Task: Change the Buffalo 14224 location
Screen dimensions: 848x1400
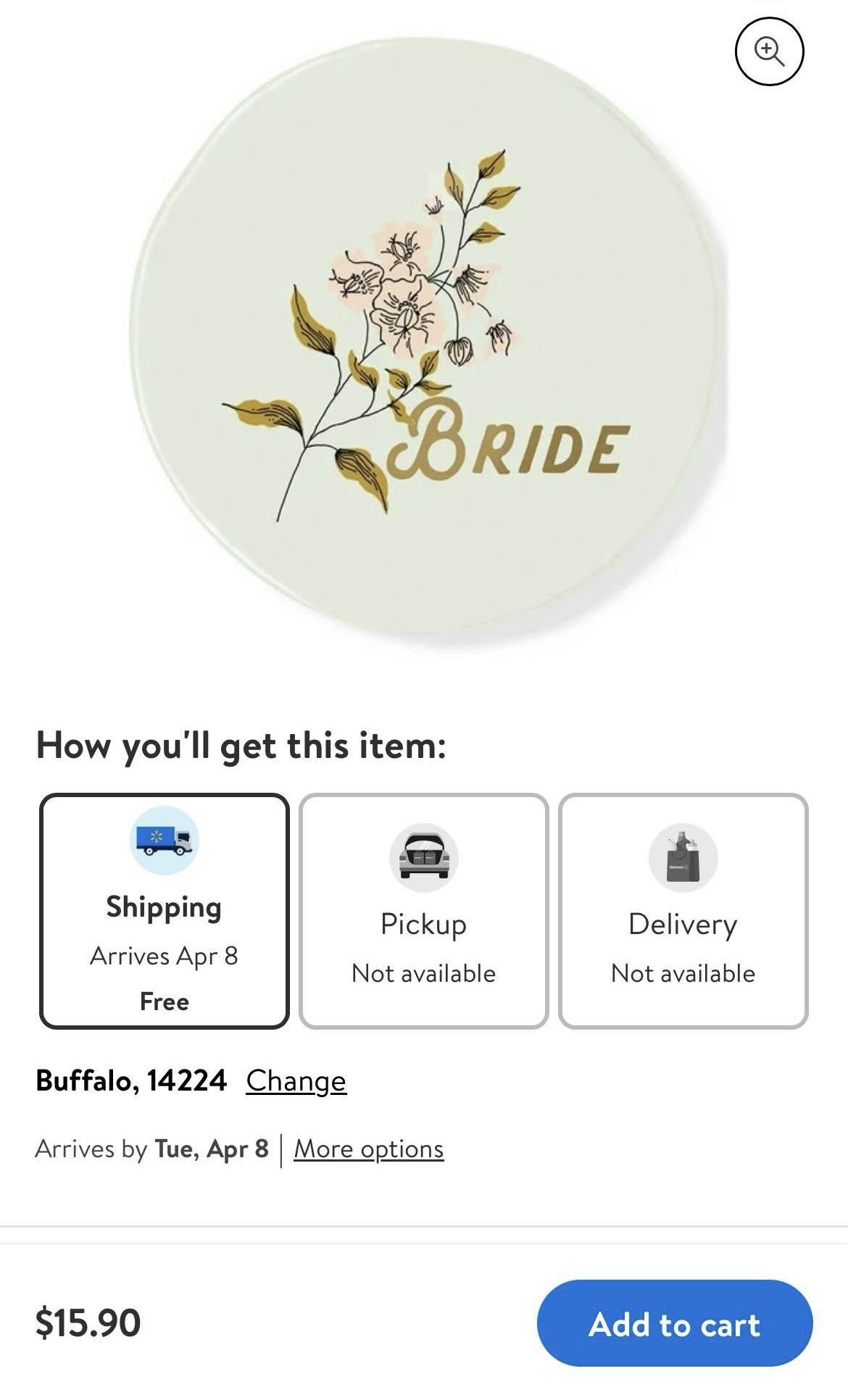Action: tap(296, 1080)
